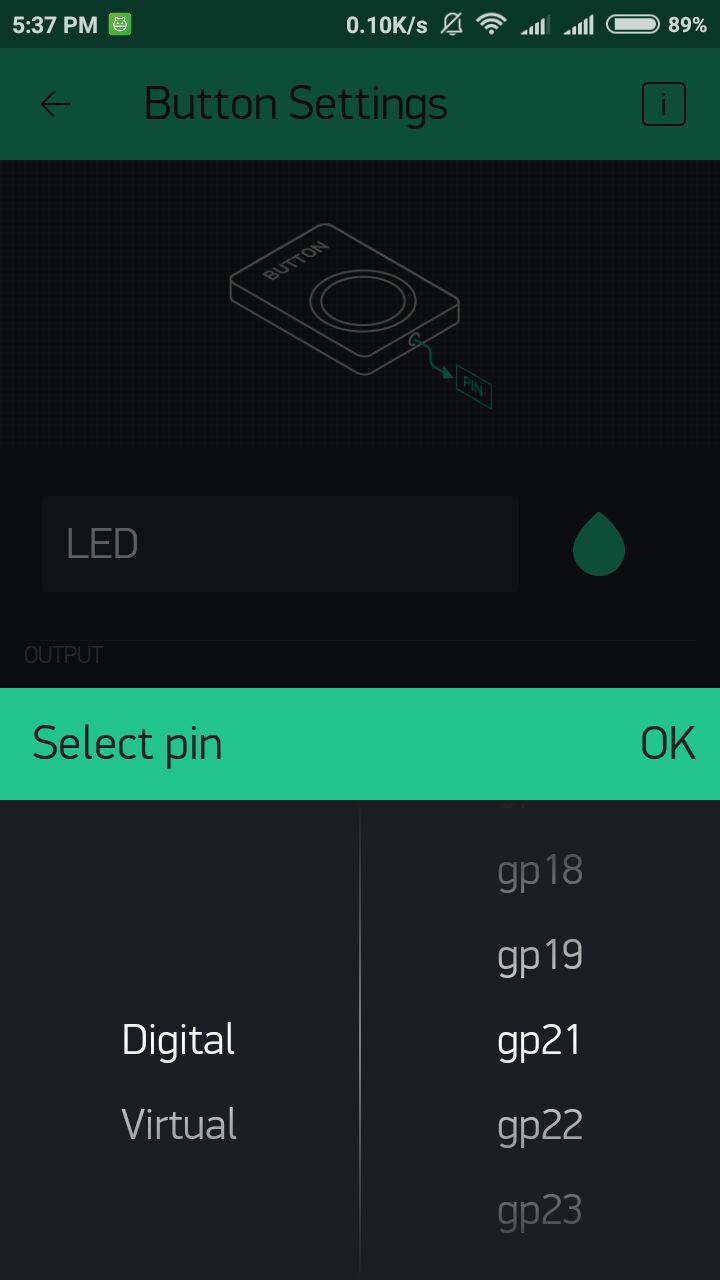Choose gp22 from the pin list
Image resolution: width=720 pixels, height=1280 pixels.
(x=540, y=1124)
